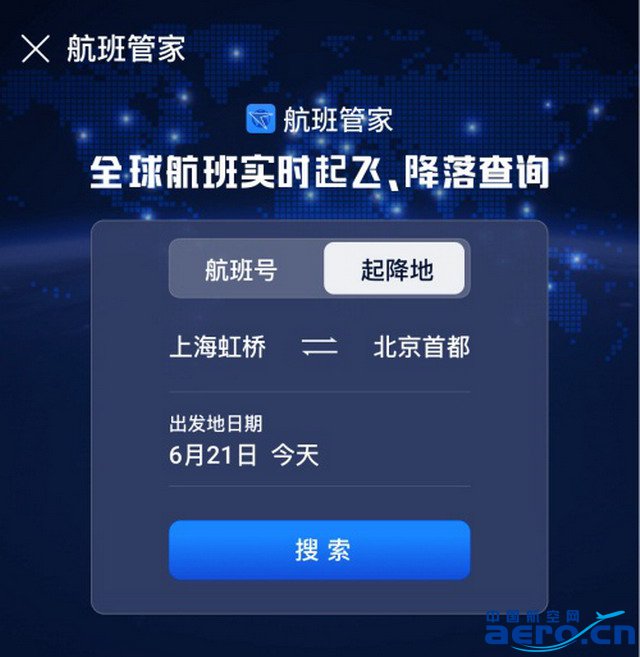This screenshot has width=640, height=657.
Task: Switch to the 航班号 tab
Action: point(241,269)
